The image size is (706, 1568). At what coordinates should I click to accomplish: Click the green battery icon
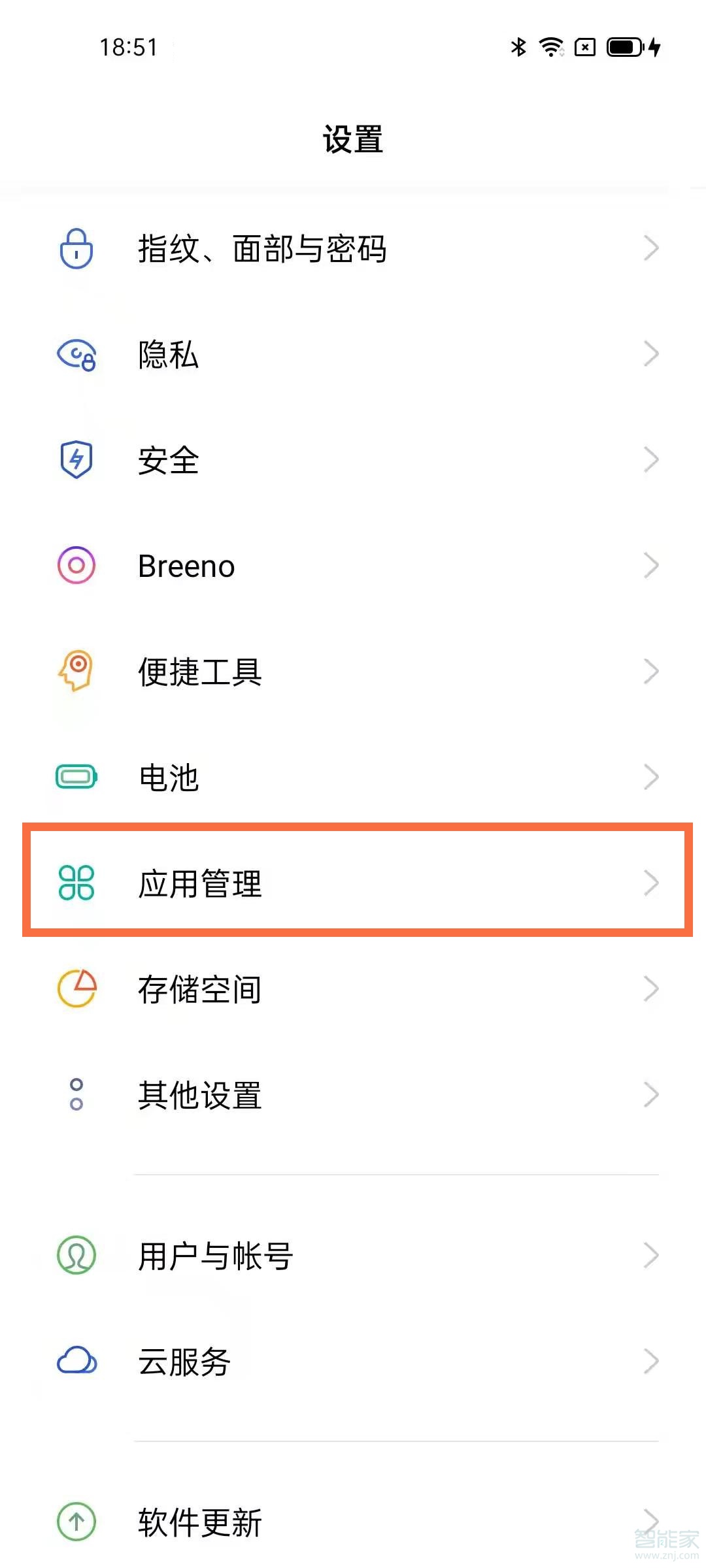(x=75, y=777)
